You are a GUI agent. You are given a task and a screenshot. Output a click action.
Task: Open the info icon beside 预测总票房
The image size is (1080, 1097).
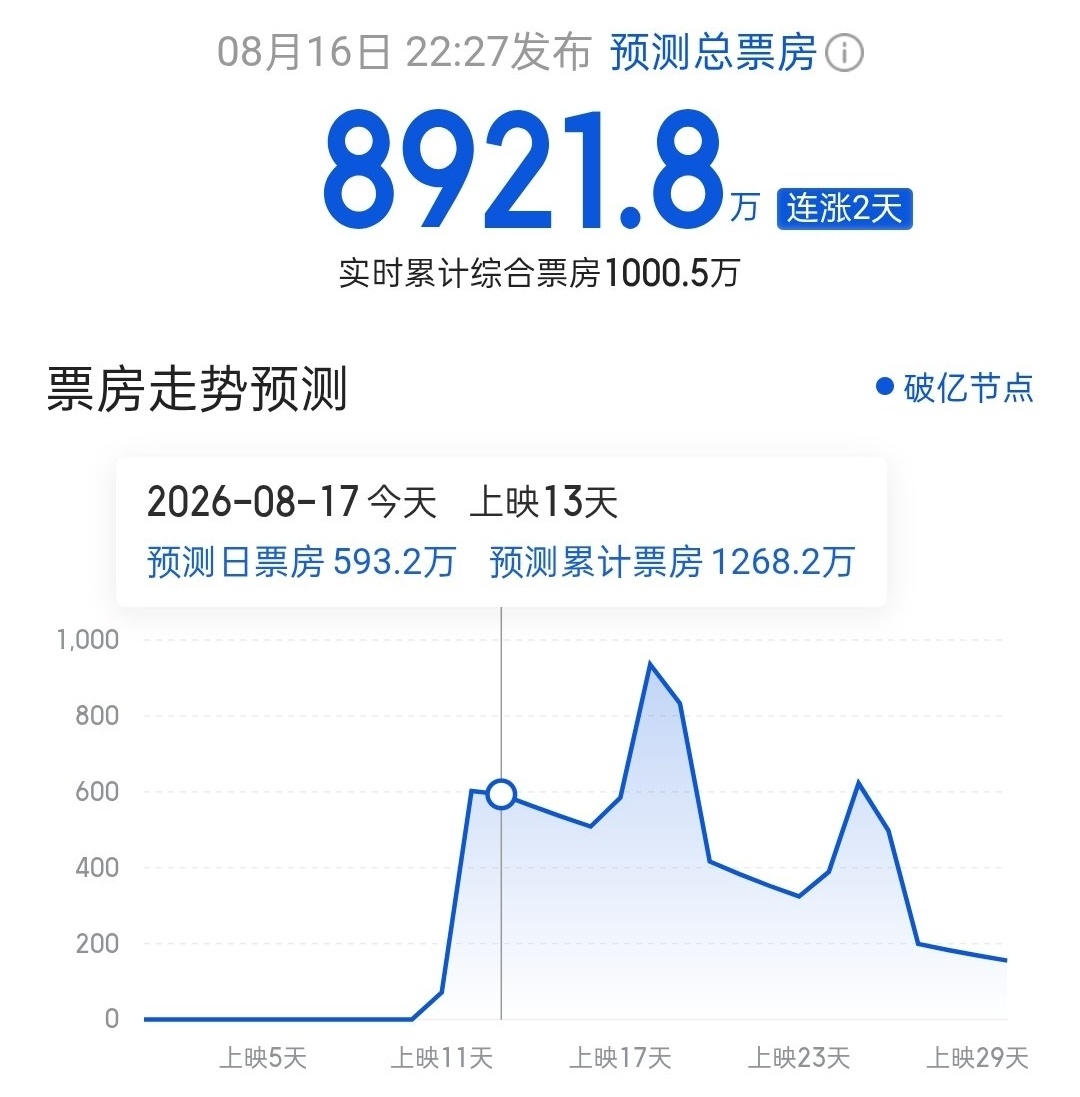click(x=844, y=52)
